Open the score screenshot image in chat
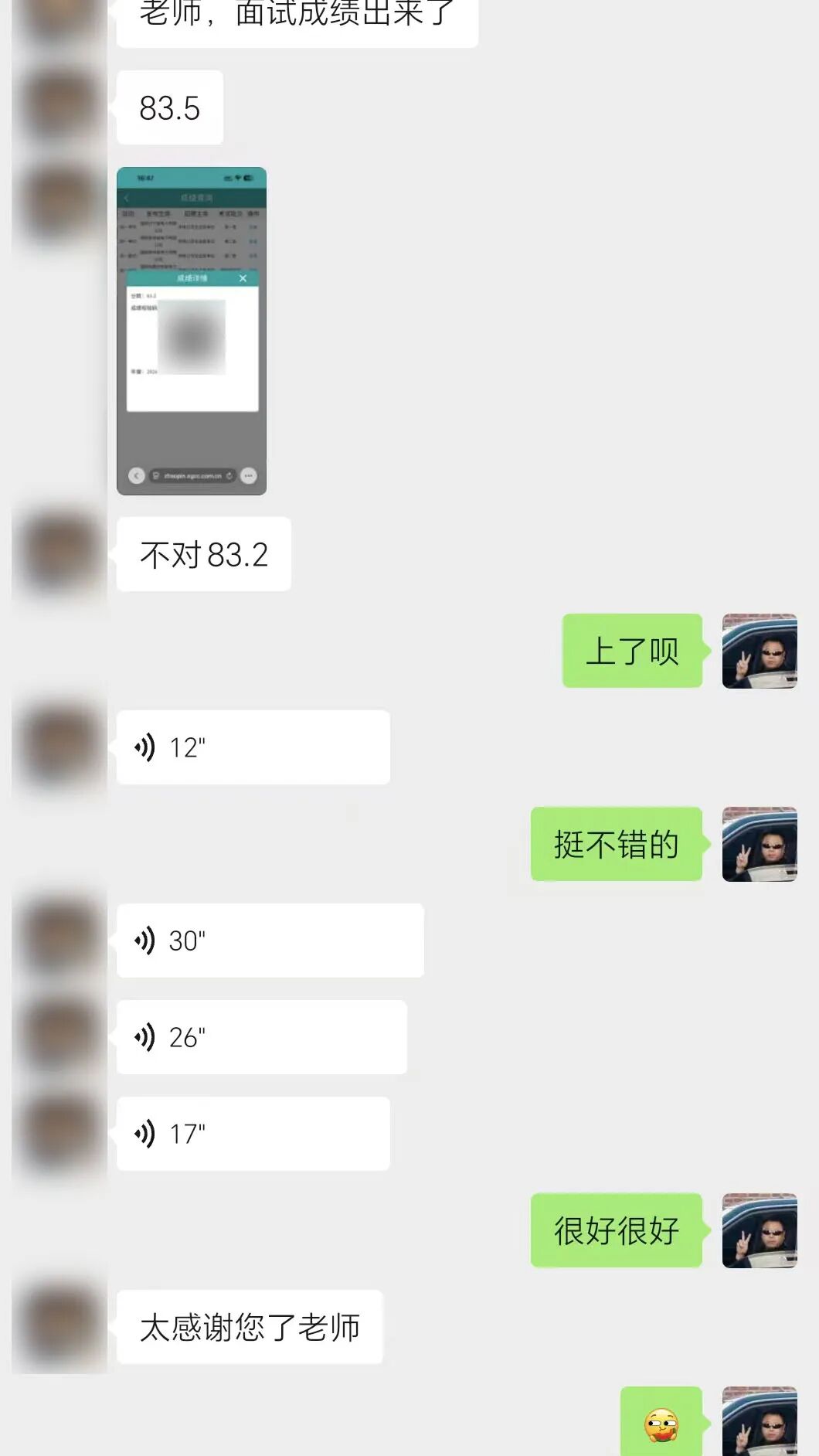819x1456 pixels. pos(192,331)
